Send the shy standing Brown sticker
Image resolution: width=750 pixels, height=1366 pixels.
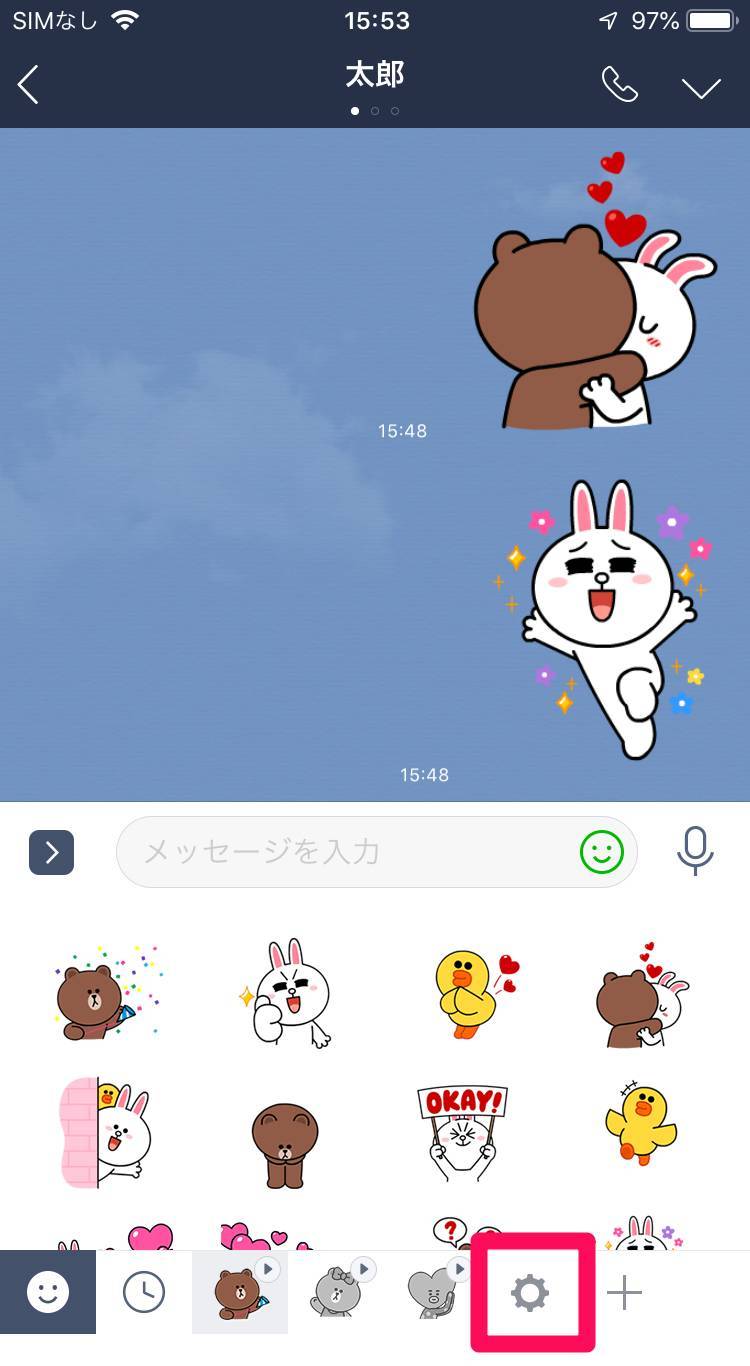click(x=285, y=1140)
